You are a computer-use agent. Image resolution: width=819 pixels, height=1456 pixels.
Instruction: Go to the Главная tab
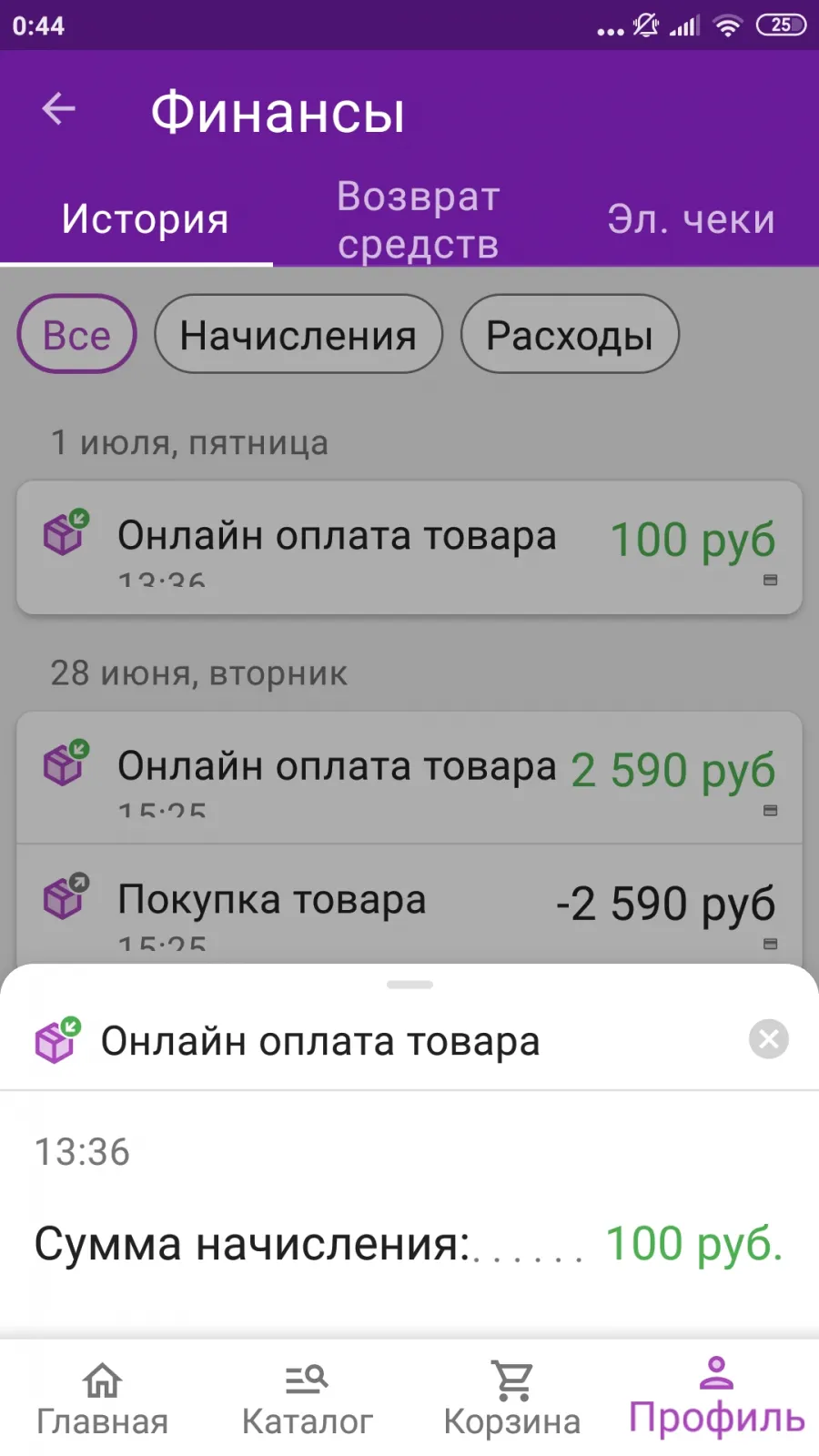[102, 1399]
